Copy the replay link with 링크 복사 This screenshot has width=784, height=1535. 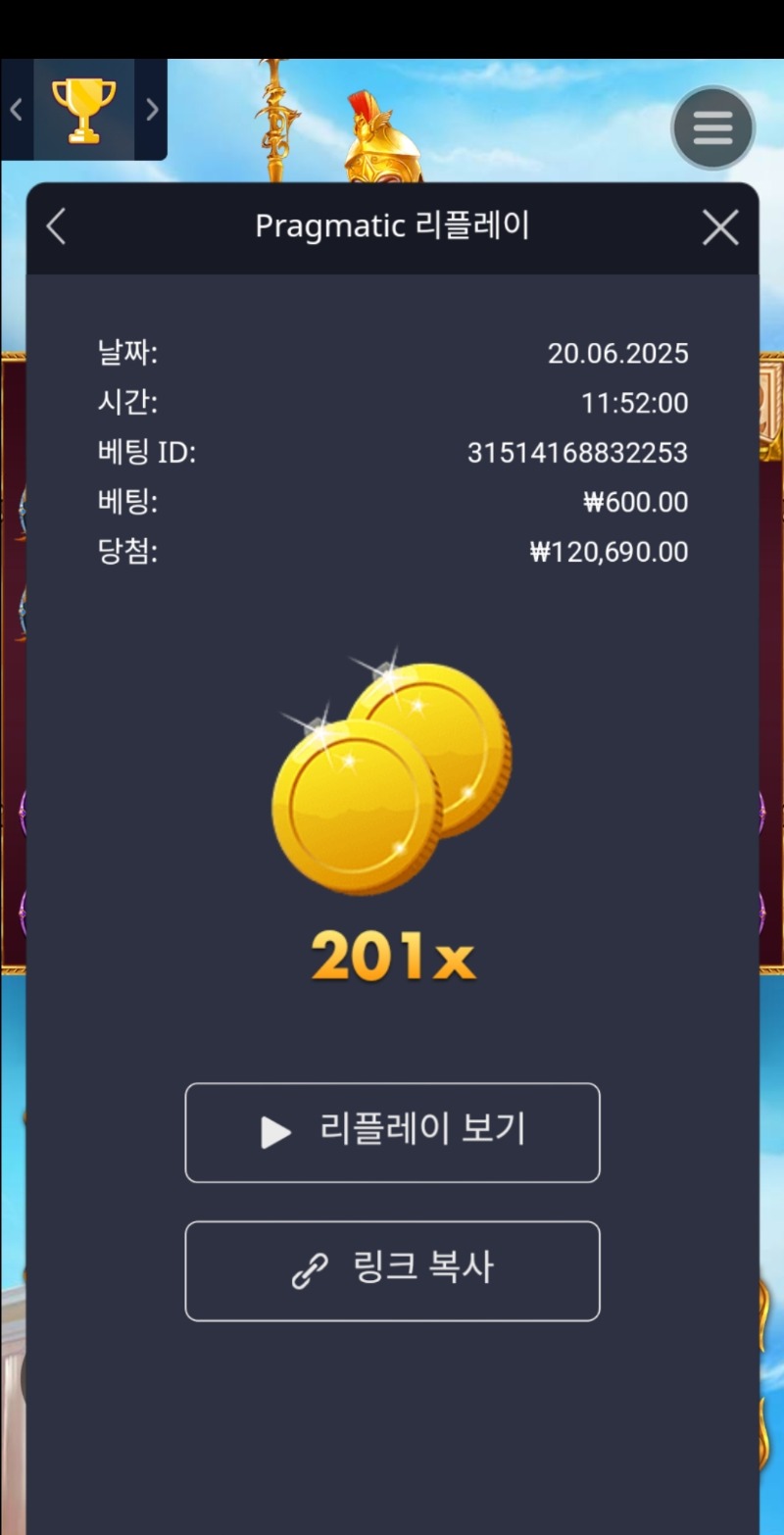pos(392,1270)
